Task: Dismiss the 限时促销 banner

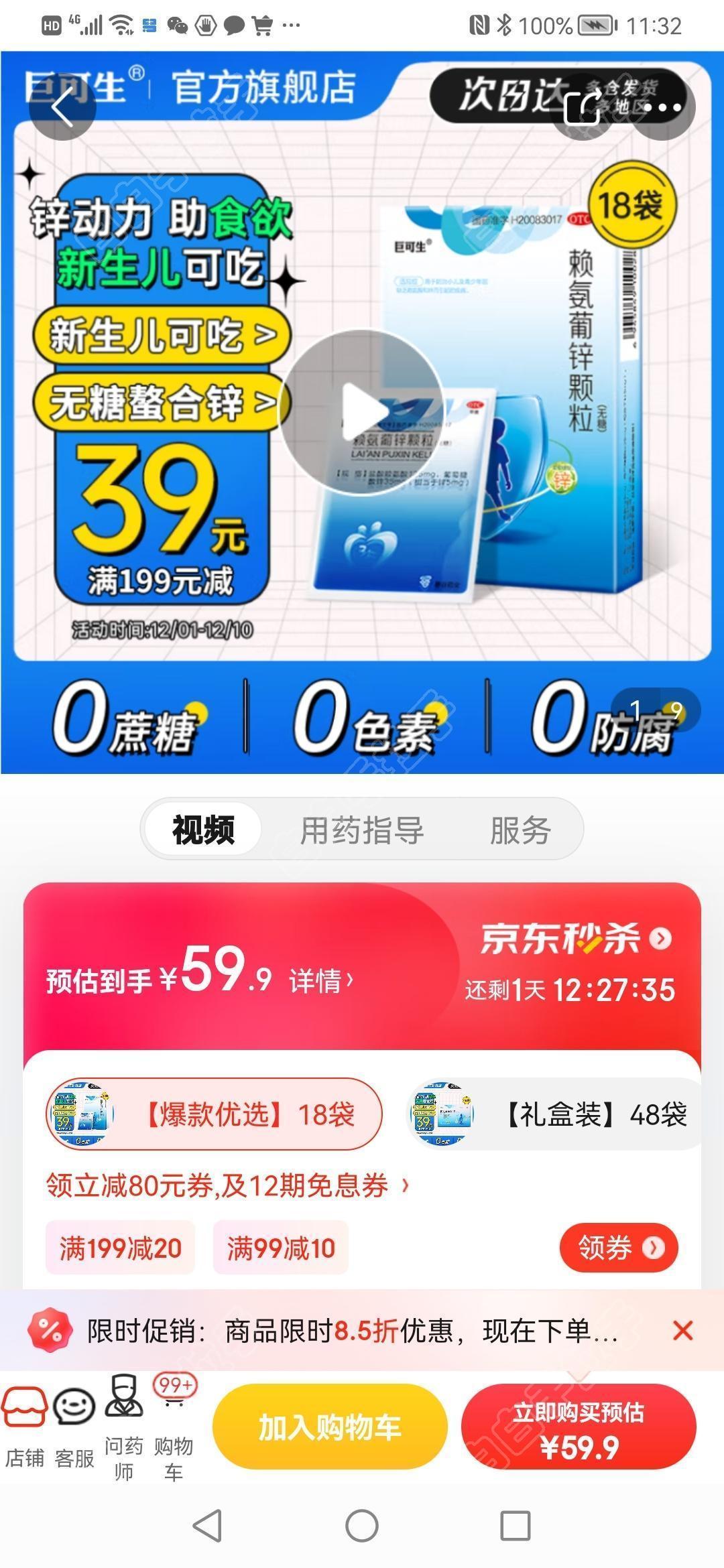Action: (x=682, y=1331)
